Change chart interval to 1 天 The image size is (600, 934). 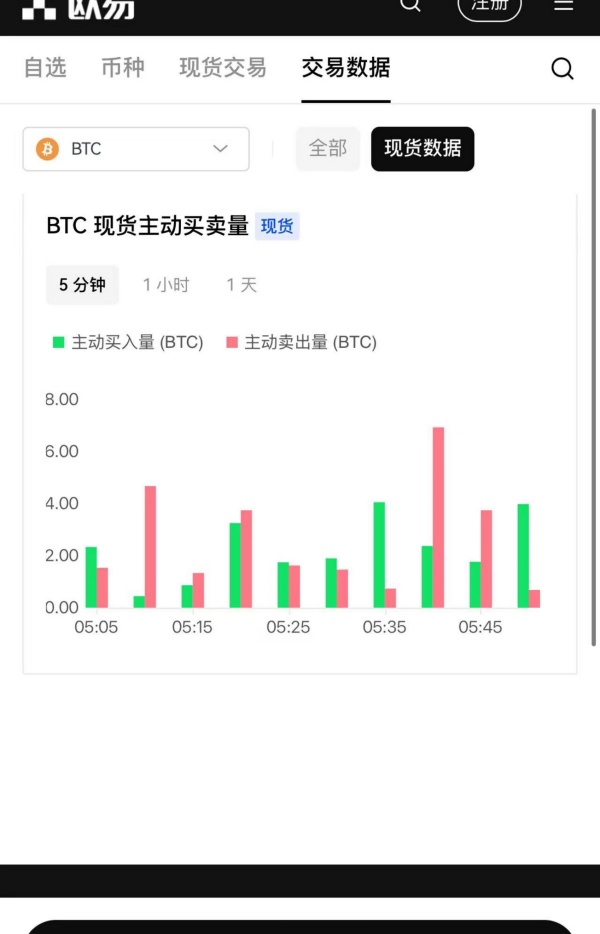click(242, 285)
